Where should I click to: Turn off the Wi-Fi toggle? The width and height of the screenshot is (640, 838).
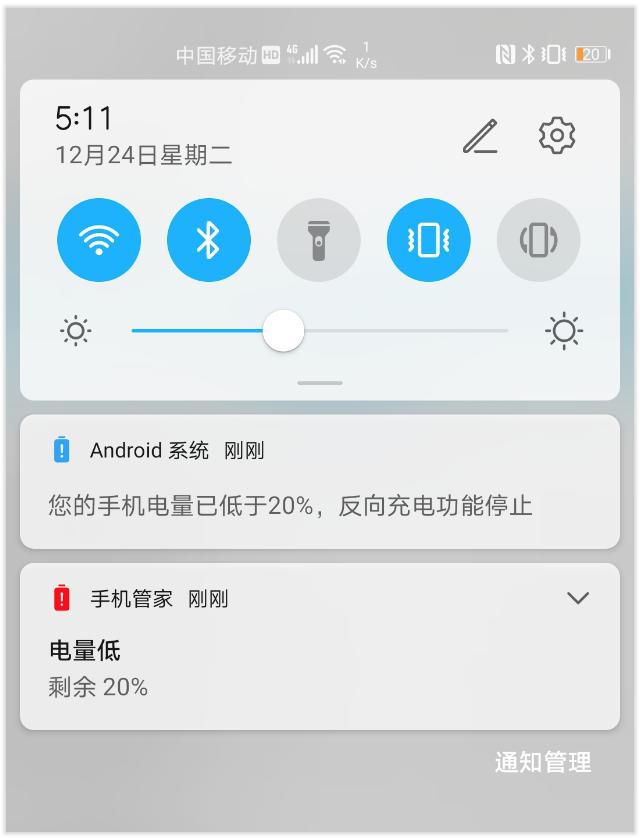coord(99,240)
